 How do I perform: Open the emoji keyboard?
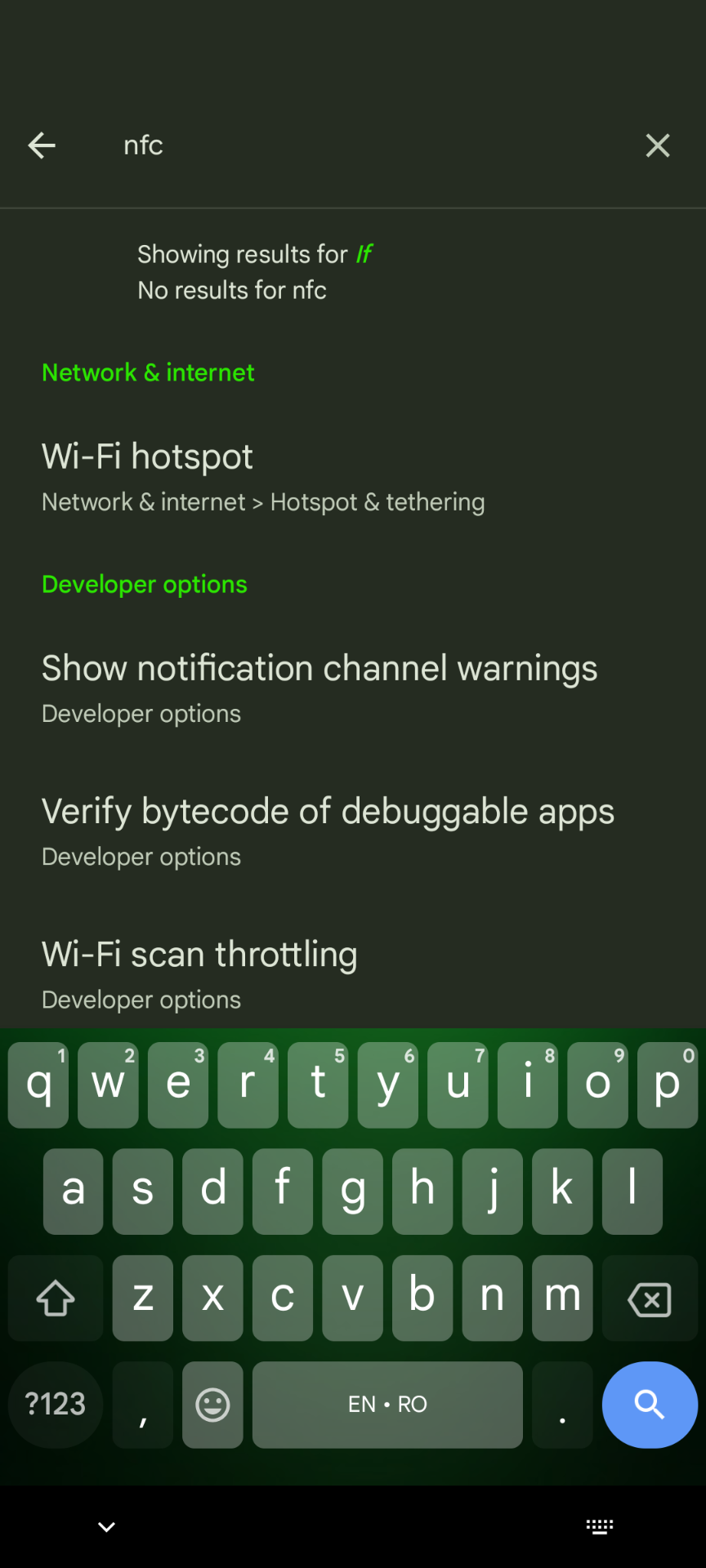pyautogui.click(x=212, y=1405)
